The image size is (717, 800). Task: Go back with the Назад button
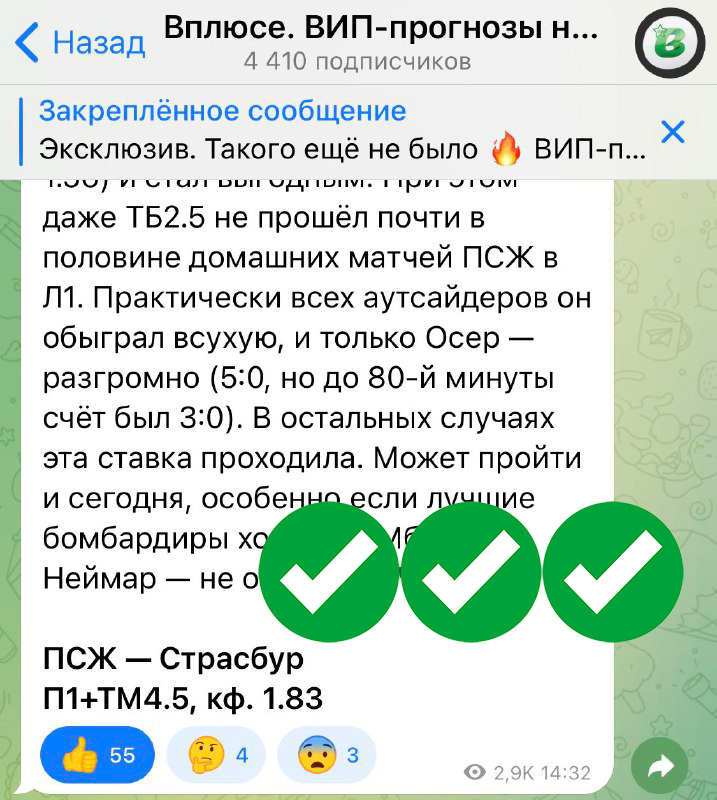82,42
